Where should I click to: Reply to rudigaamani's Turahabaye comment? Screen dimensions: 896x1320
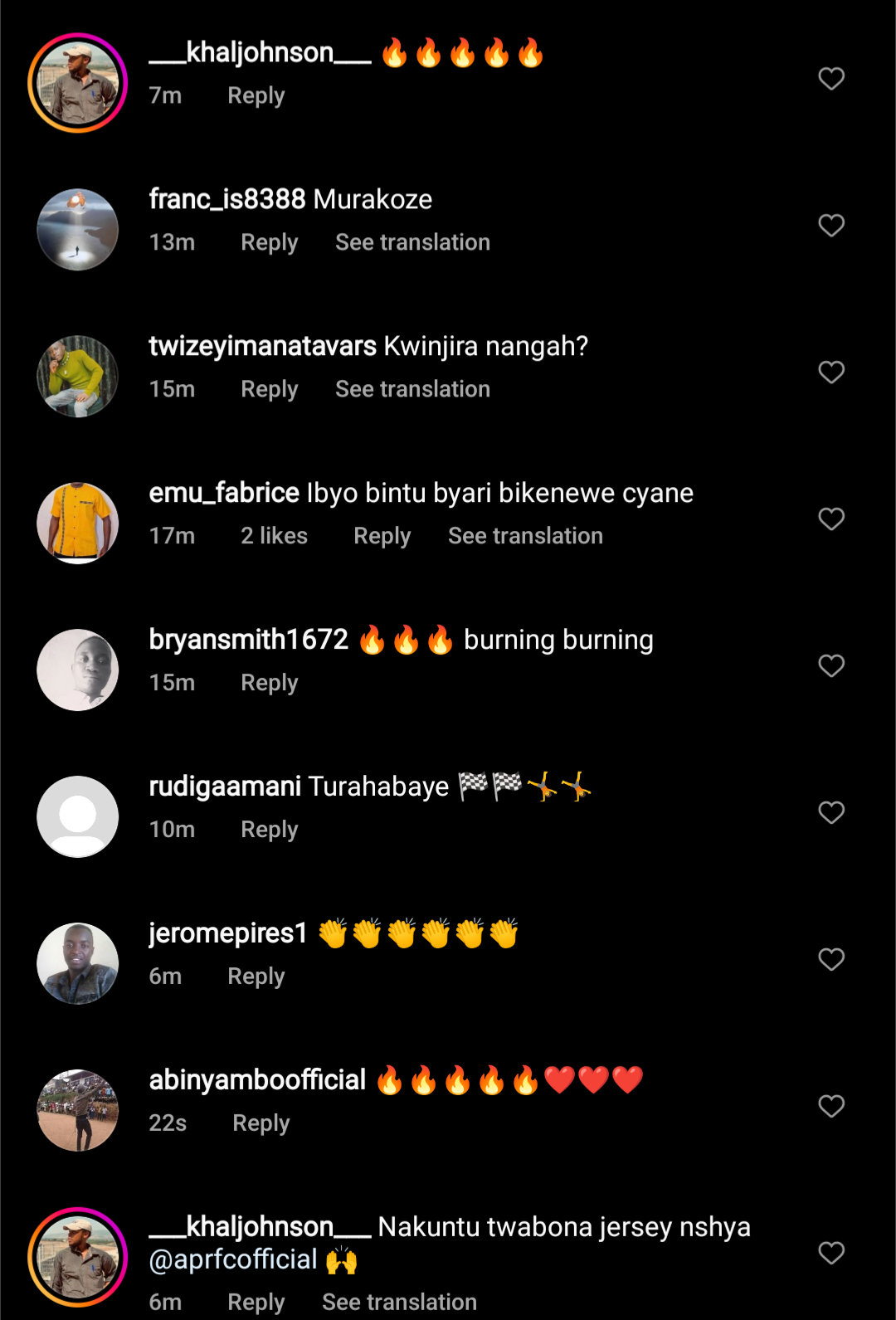tap(269, 830)
